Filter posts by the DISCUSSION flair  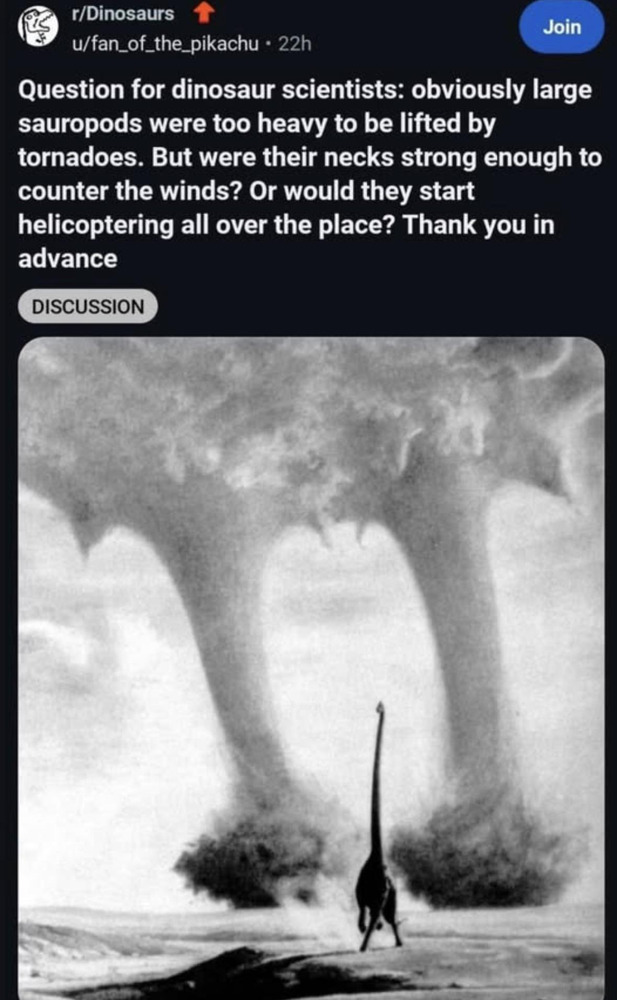point(88,306)
